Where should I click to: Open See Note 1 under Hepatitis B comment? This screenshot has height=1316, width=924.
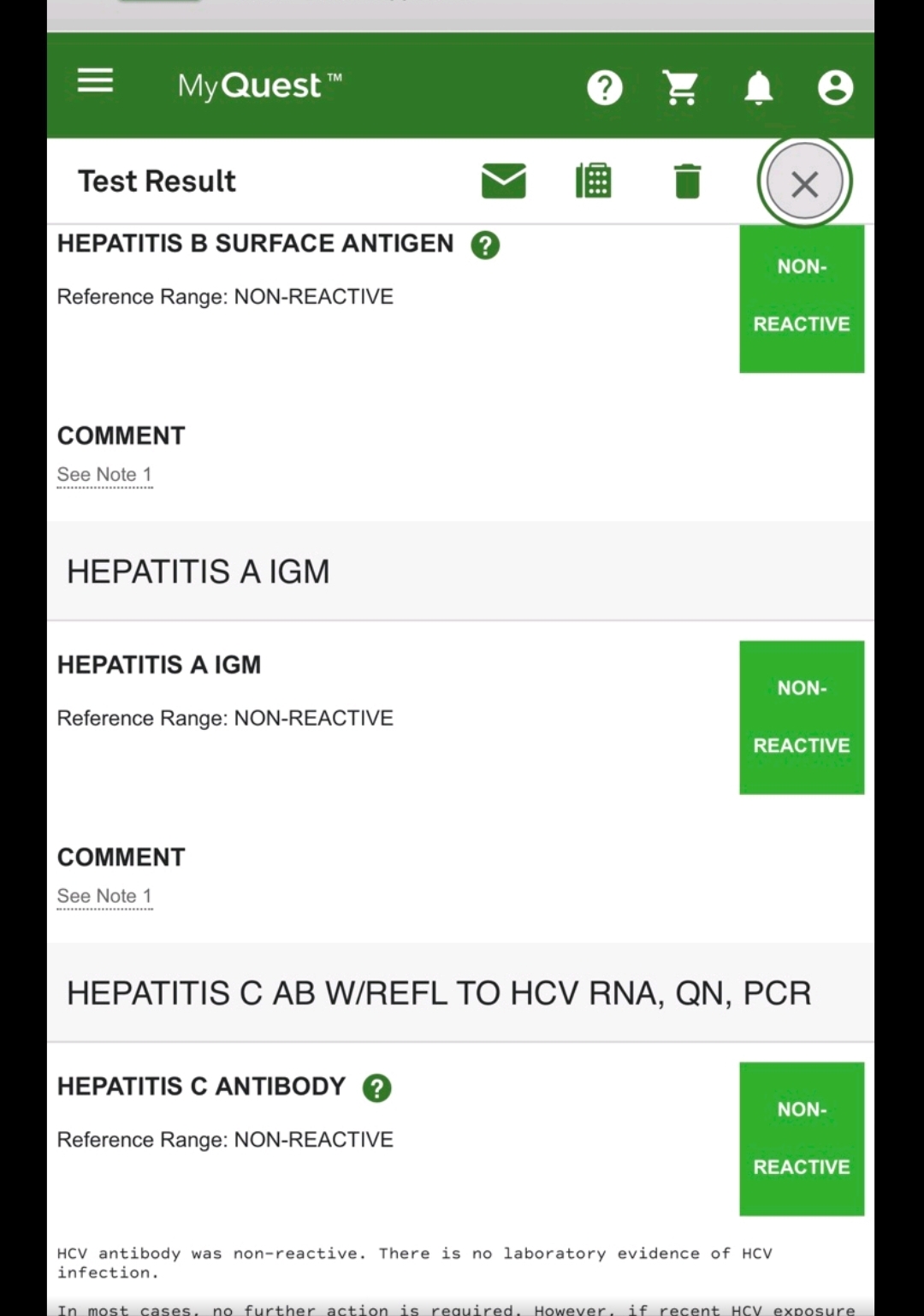[104, 475]
